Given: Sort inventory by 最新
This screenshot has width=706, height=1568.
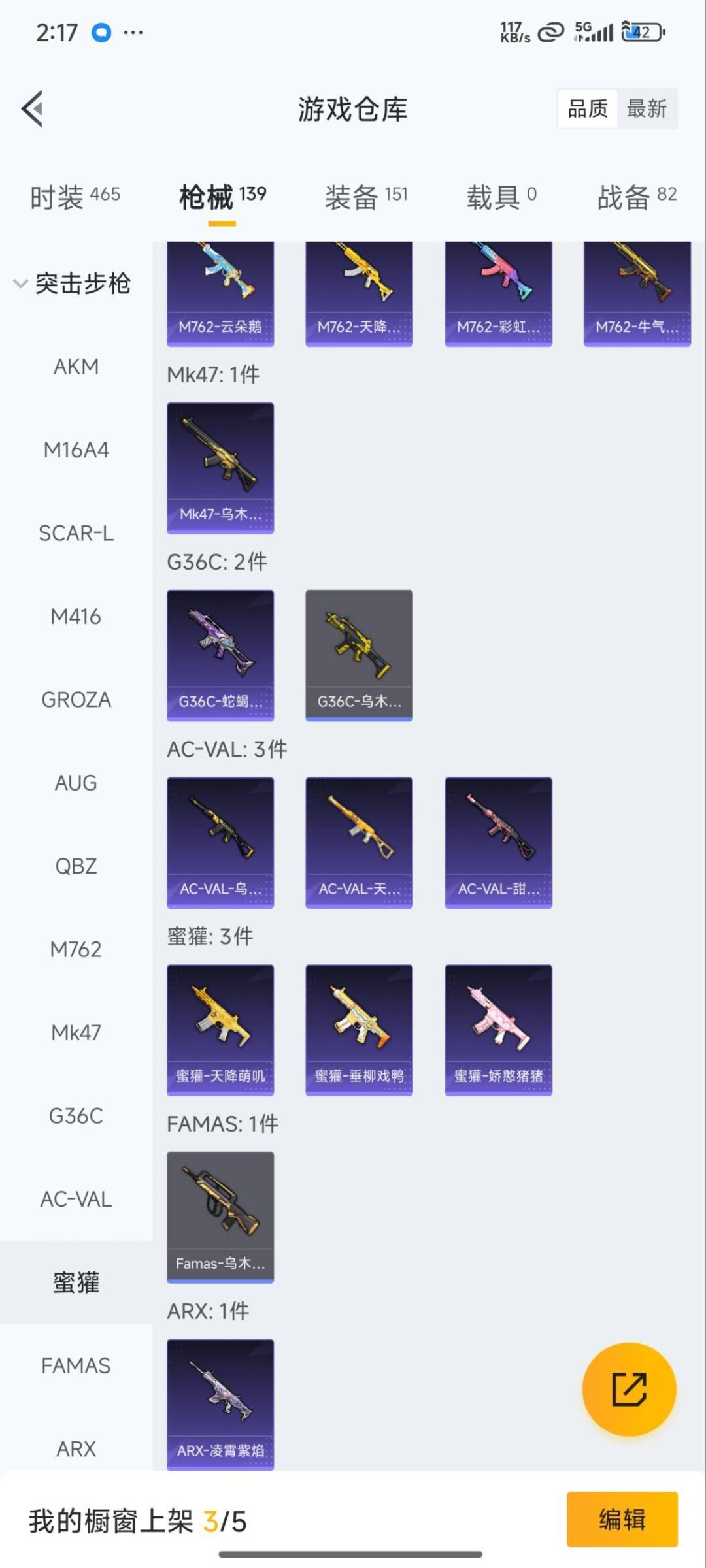Looking at the screenshot, I should [x=647, y=108].
